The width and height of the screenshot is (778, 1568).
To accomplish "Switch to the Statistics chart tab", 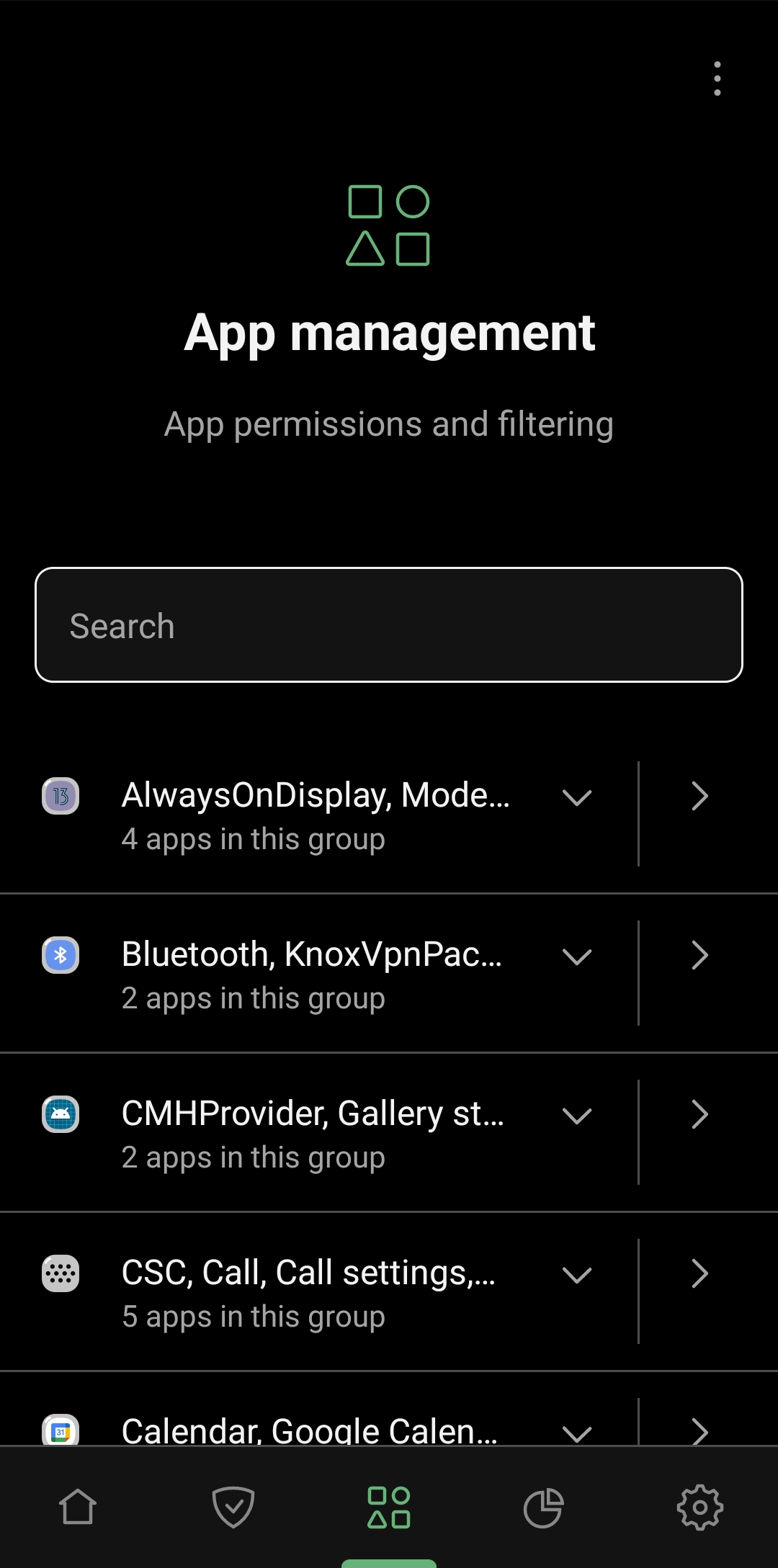I will [544, 1507].
